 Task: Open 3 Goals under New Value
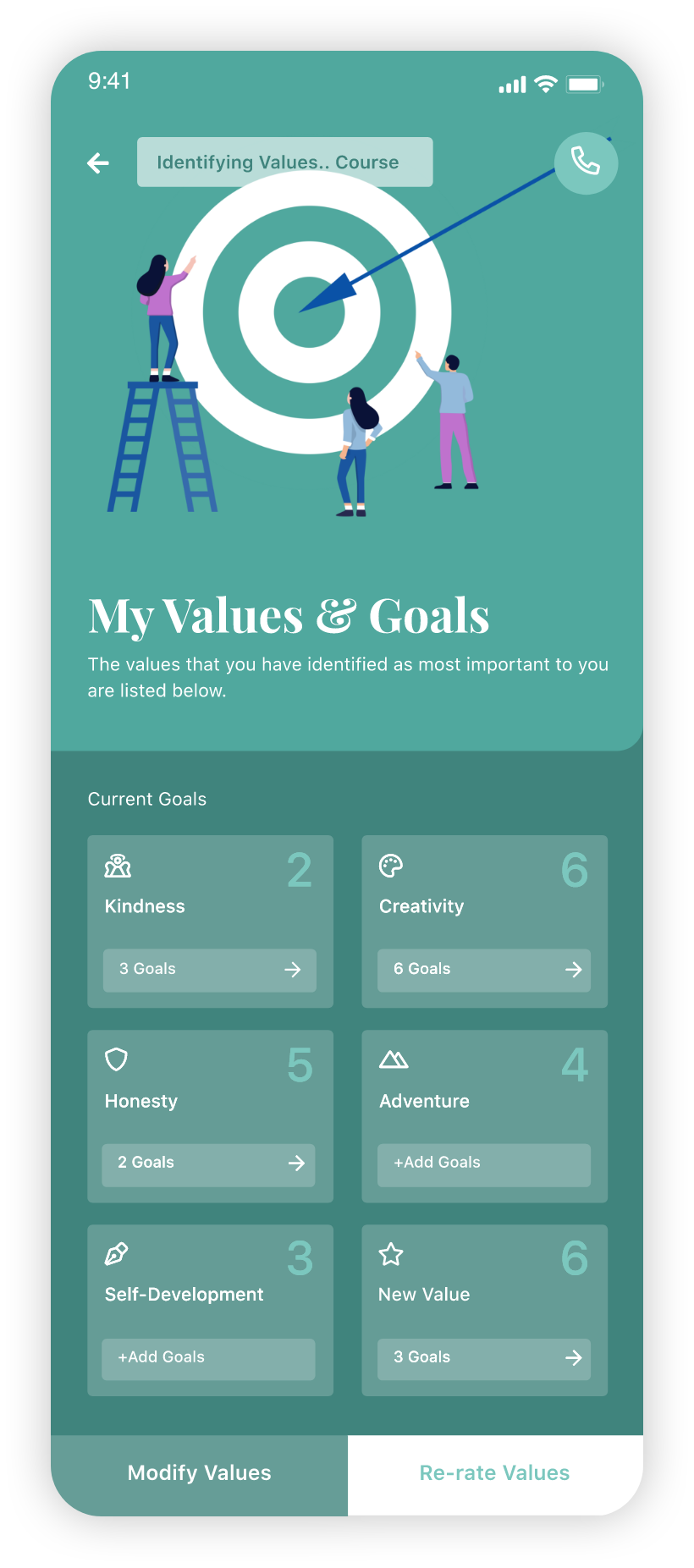[484, 1358]
